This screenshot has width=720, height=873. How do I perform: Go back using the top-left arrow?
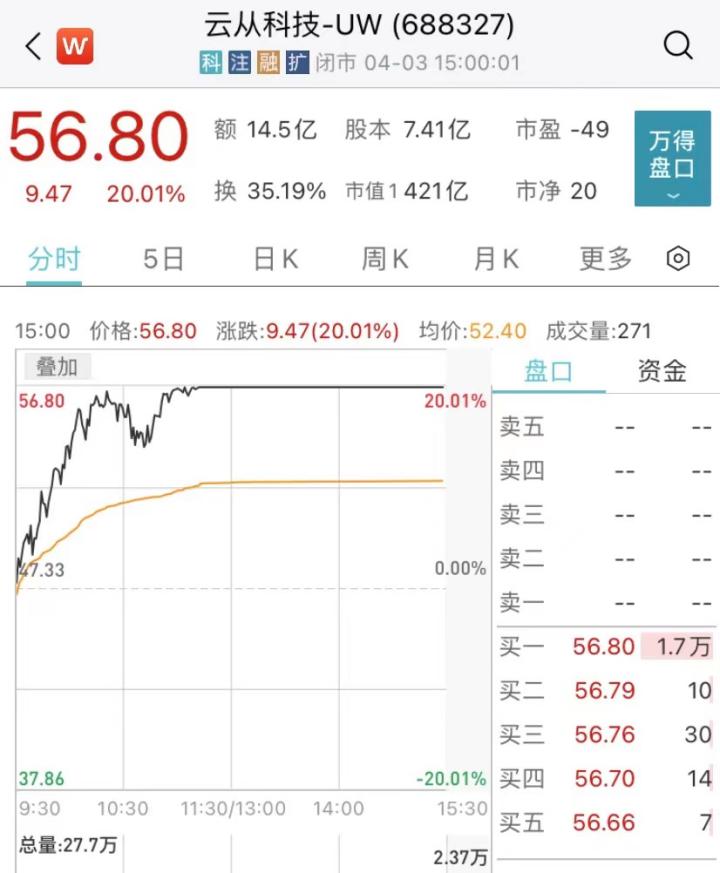[33, 45]
